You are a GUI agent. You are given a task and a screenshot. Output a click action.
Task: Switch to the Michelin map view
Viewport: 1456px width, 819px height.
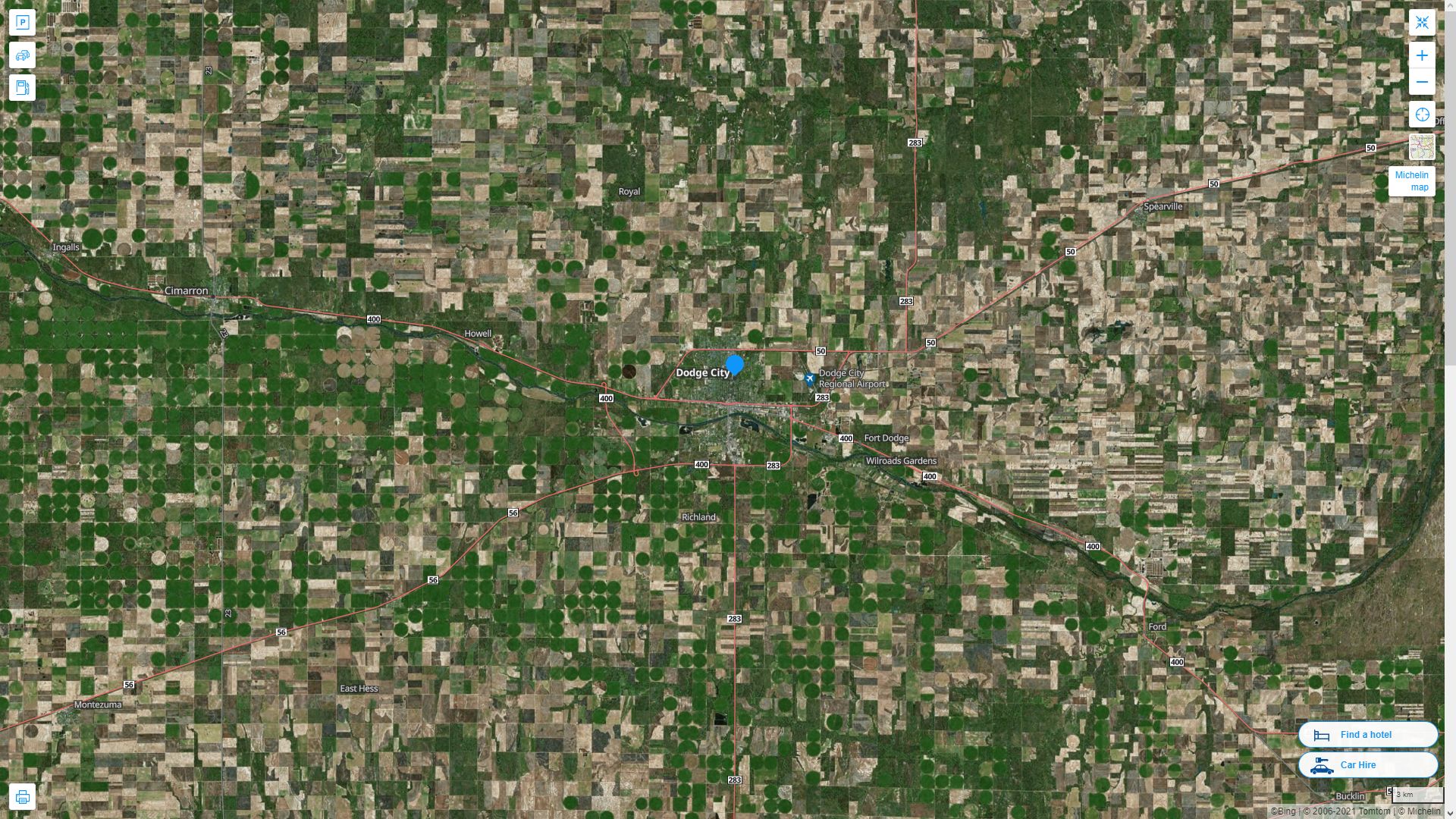1412,180
